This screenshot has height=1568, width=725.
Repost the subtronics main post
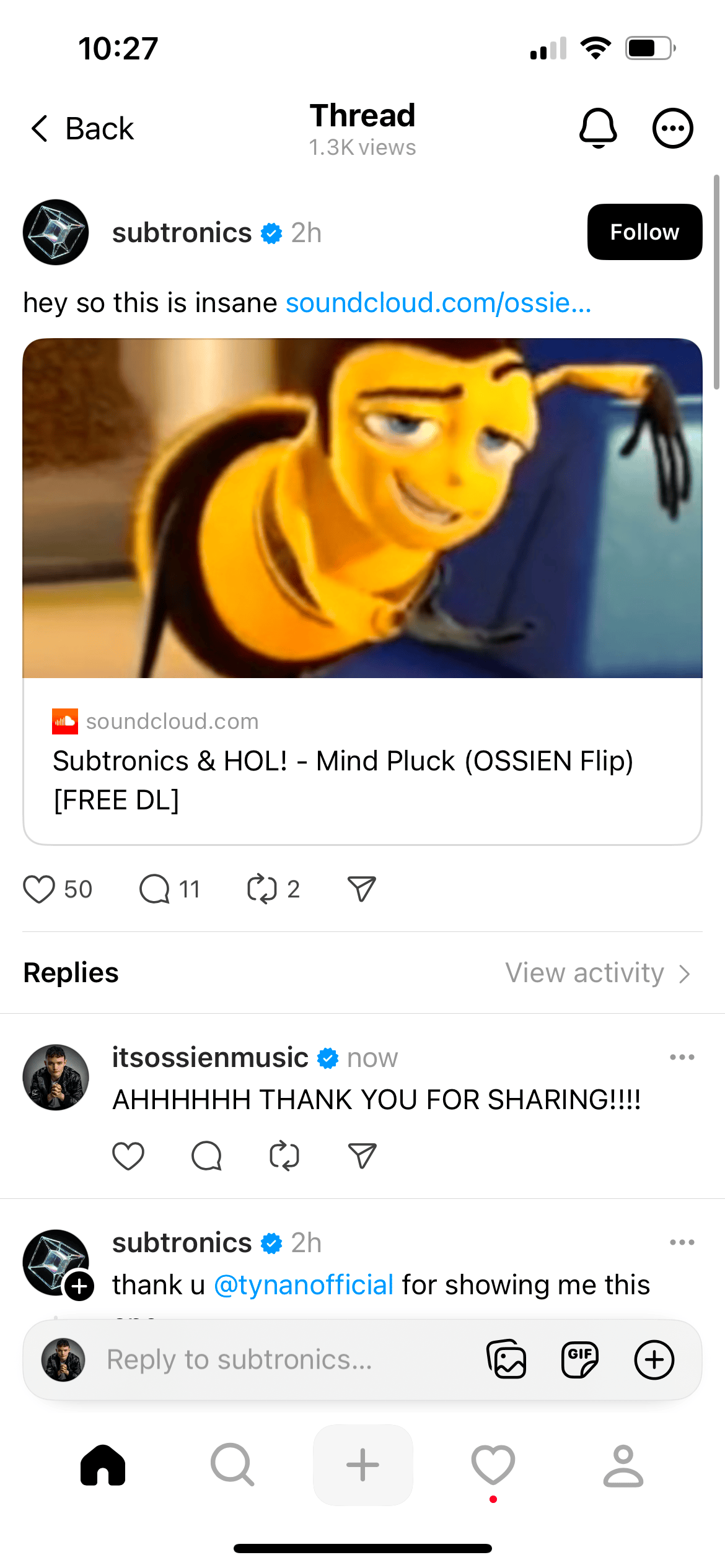pyautogui.click(x=261, y=889)
